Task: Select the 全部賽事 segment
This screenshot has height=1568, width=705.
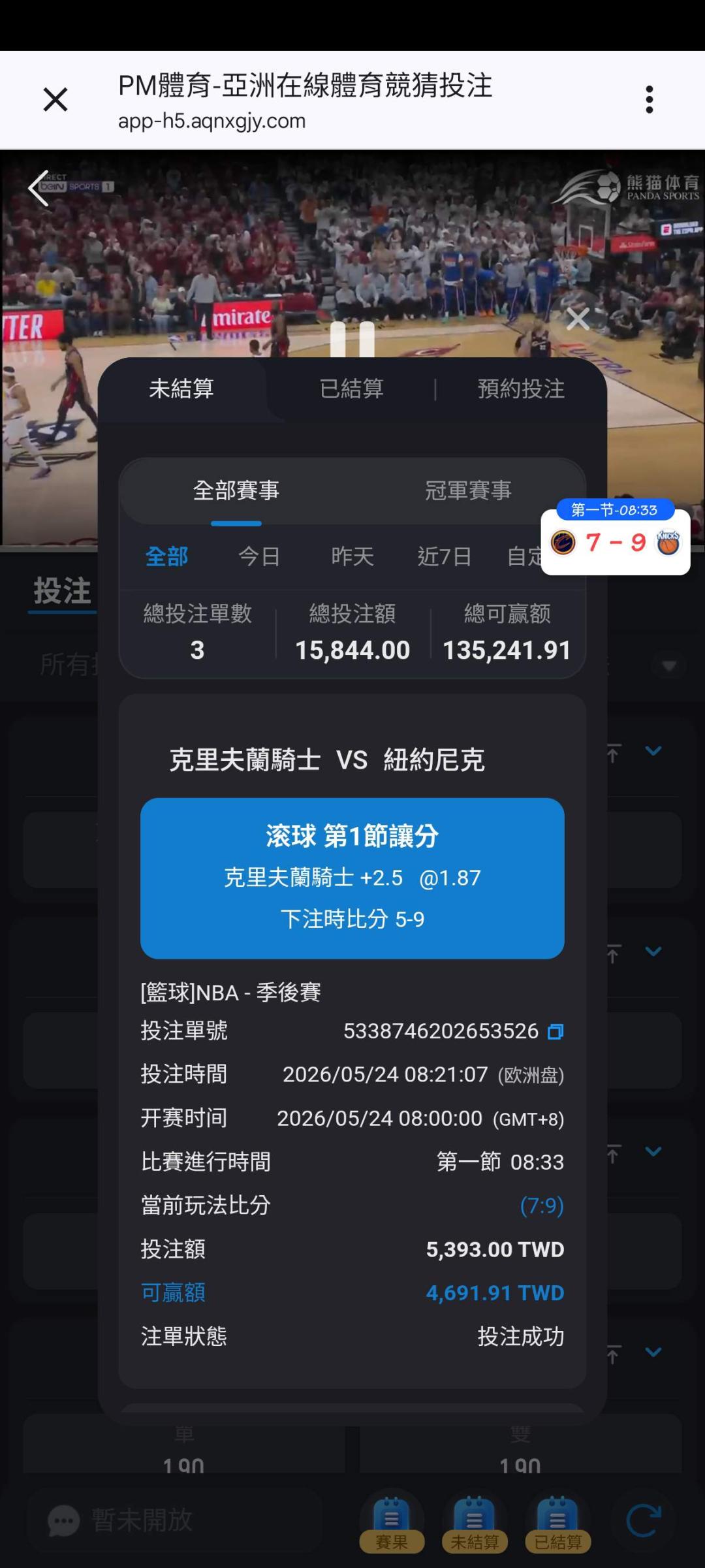Action: click(236, 490)
